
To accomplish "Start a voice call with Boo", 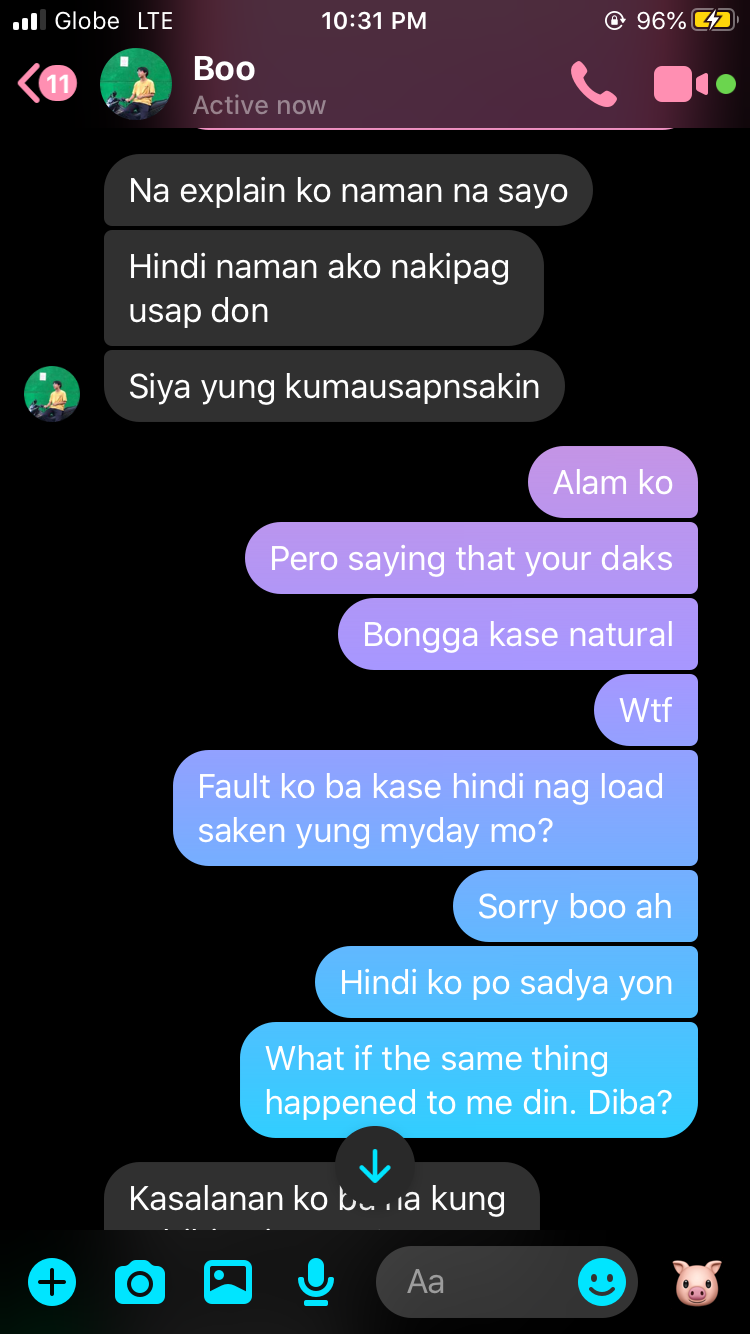I will pos(593,84).
